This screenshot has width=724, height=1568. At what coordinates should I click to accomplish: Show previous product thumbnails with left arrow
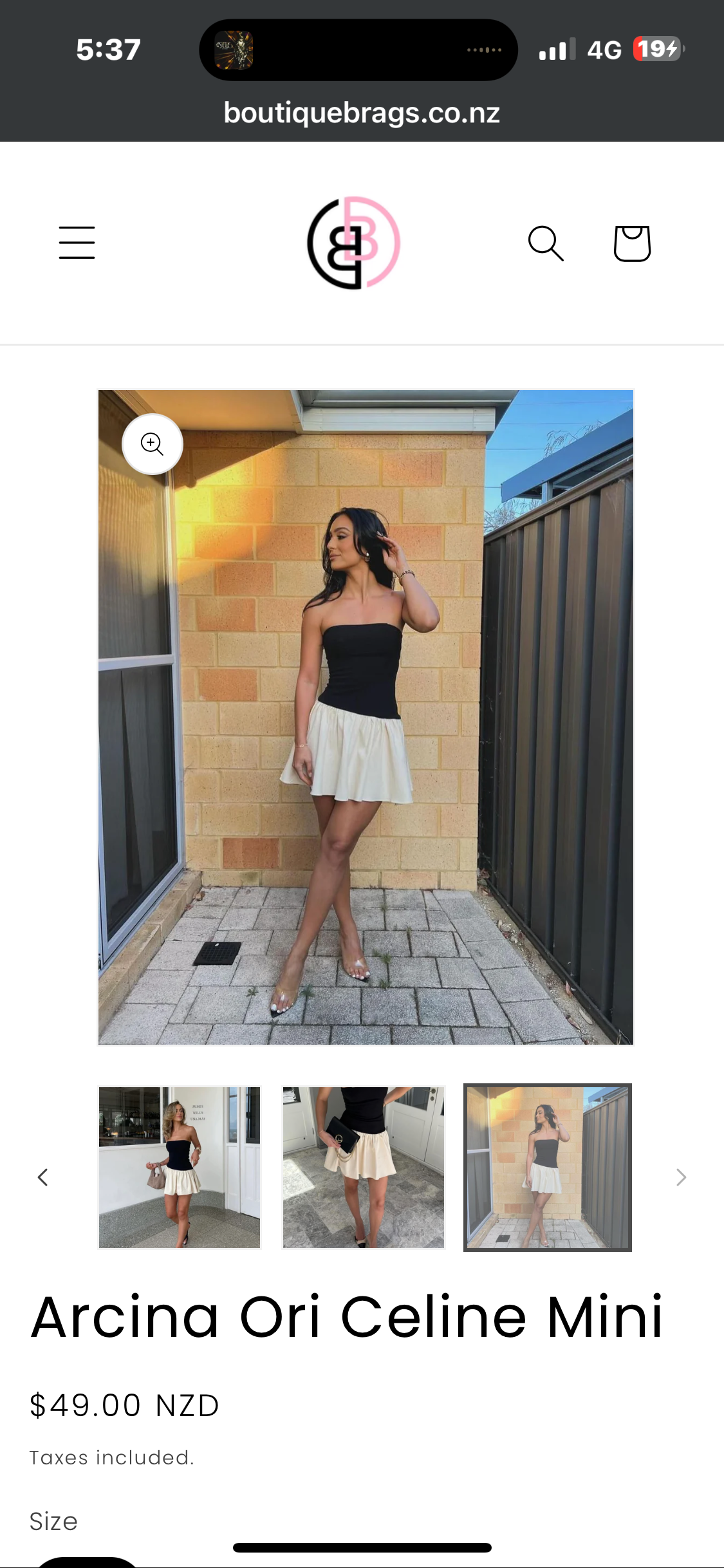43,1177
